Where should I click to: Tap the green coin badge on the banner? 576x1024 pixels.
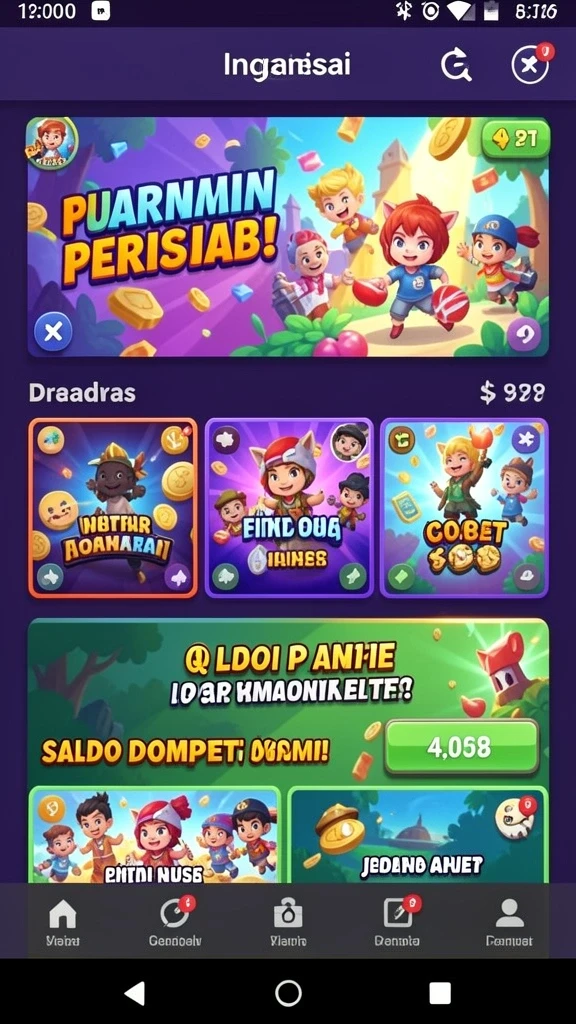516,139
